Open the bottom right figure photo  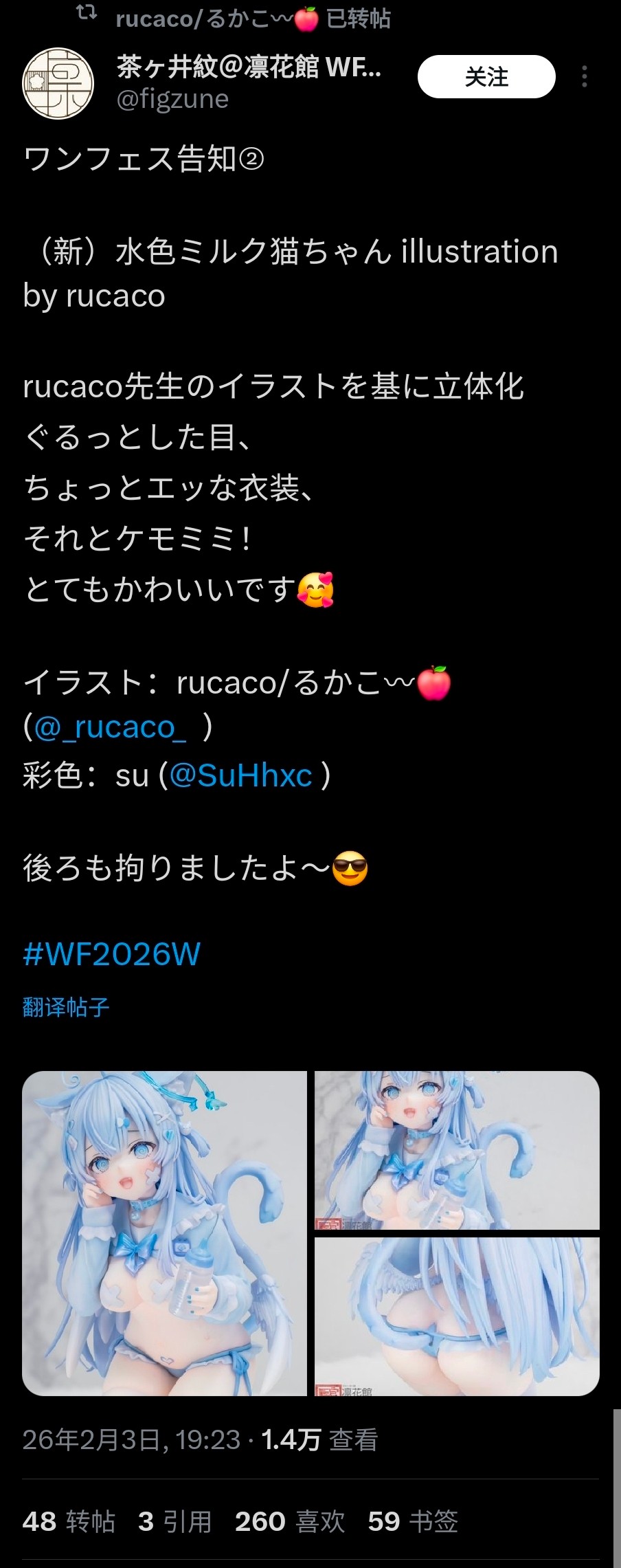click(x=457, y=1316)
